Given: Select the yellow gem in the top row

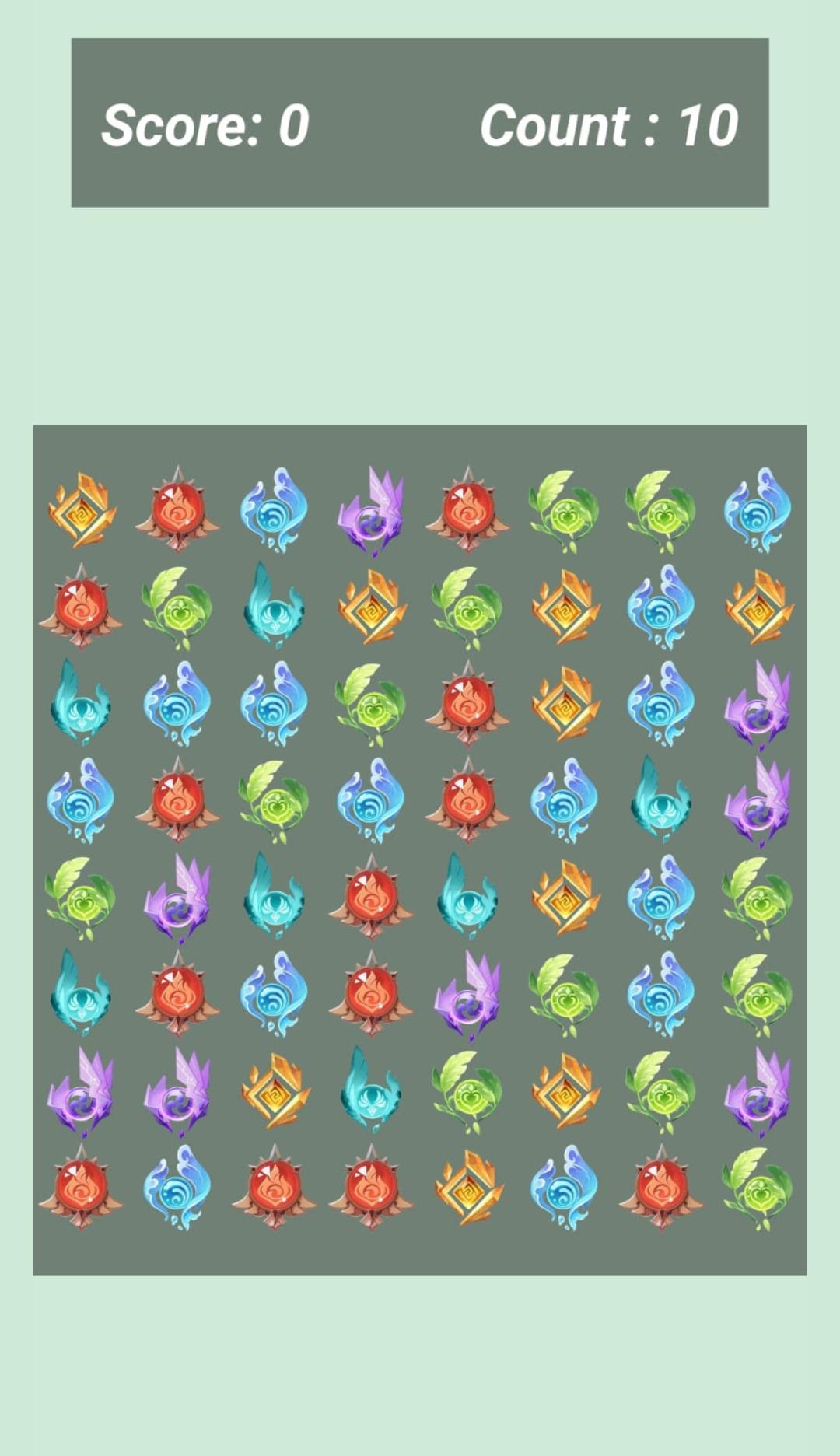Looking at the screenshot, I should [x=82, y=510].
